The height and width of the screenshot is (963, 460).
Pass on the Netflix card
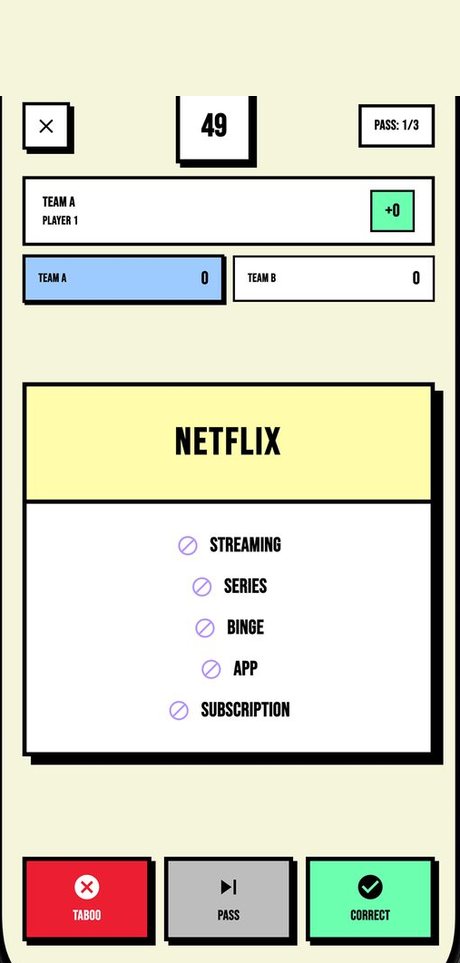tap(228, 899)
